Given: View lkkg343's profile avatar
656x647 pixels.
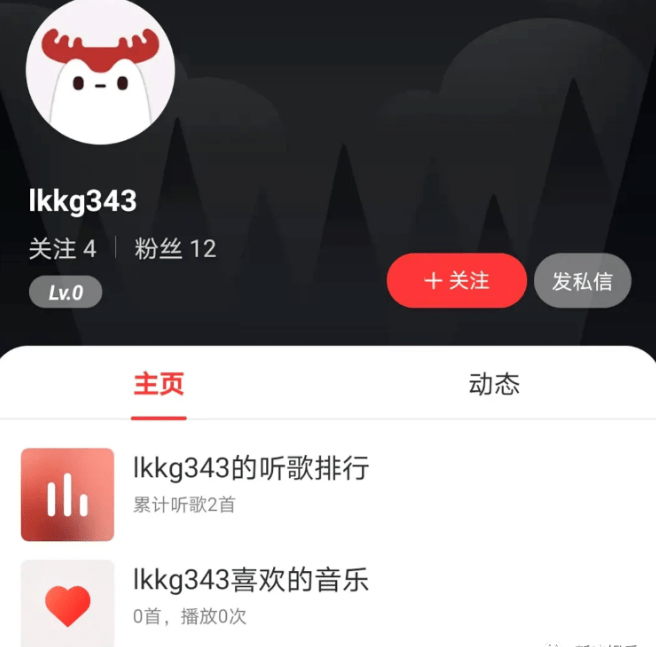Looking at the screenshot, I should (x=100, y=72).
